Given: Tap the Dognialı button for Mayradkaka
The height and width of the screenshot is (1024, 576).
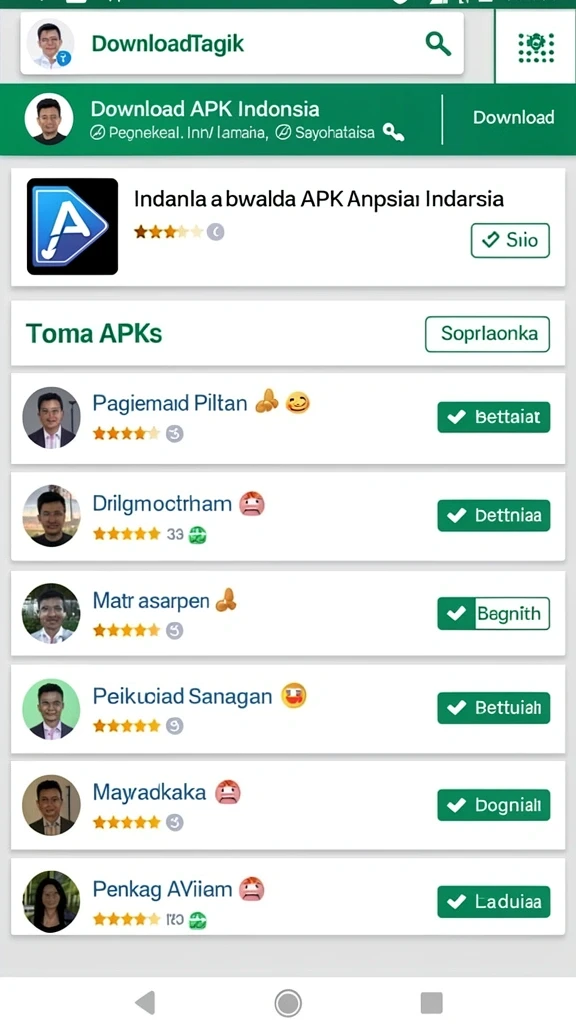Looking at the screenshot, I should 494,805.
